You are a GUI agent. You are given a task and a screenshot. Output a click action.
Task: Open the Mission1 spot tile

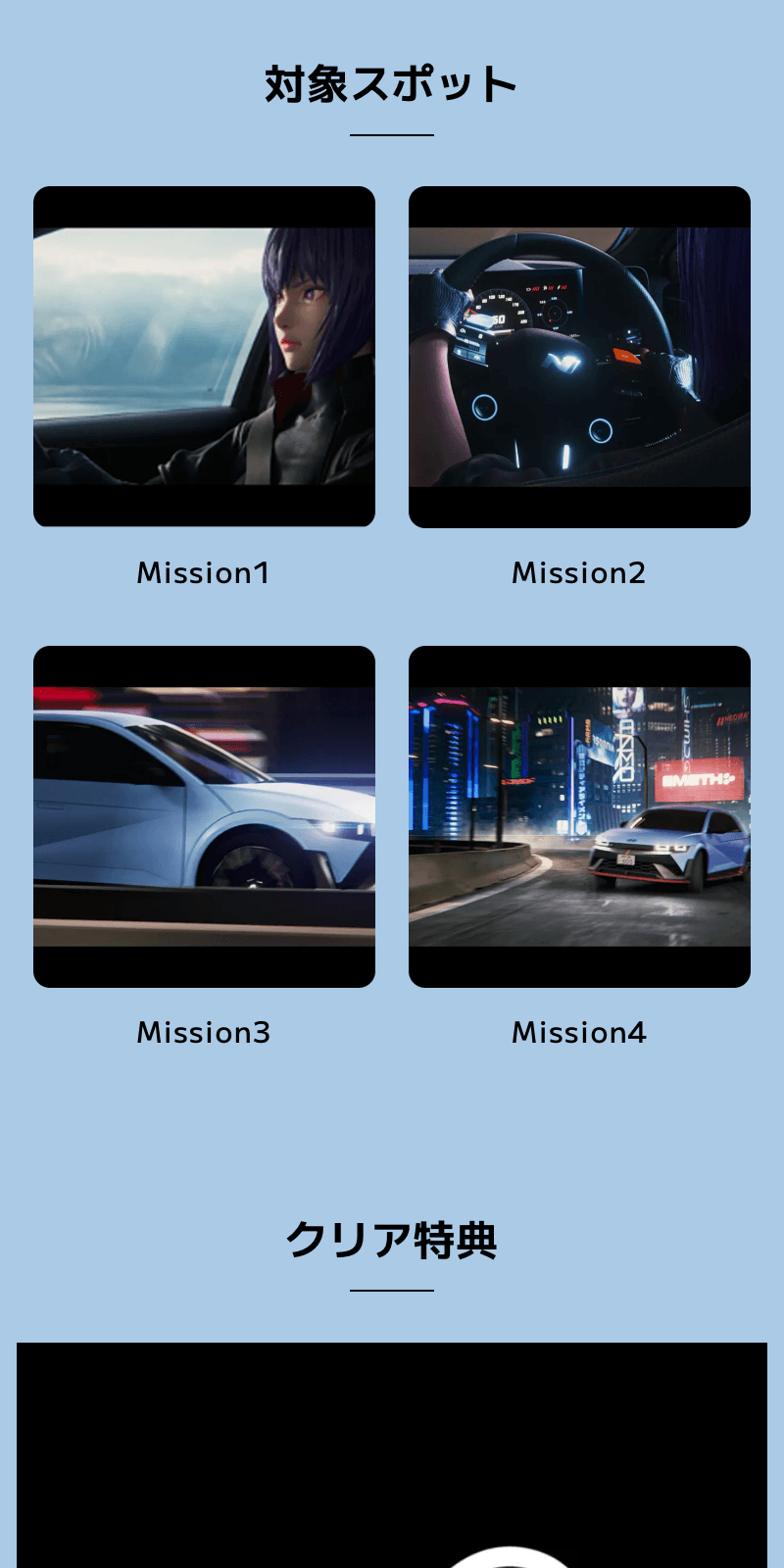coord(204,357)
